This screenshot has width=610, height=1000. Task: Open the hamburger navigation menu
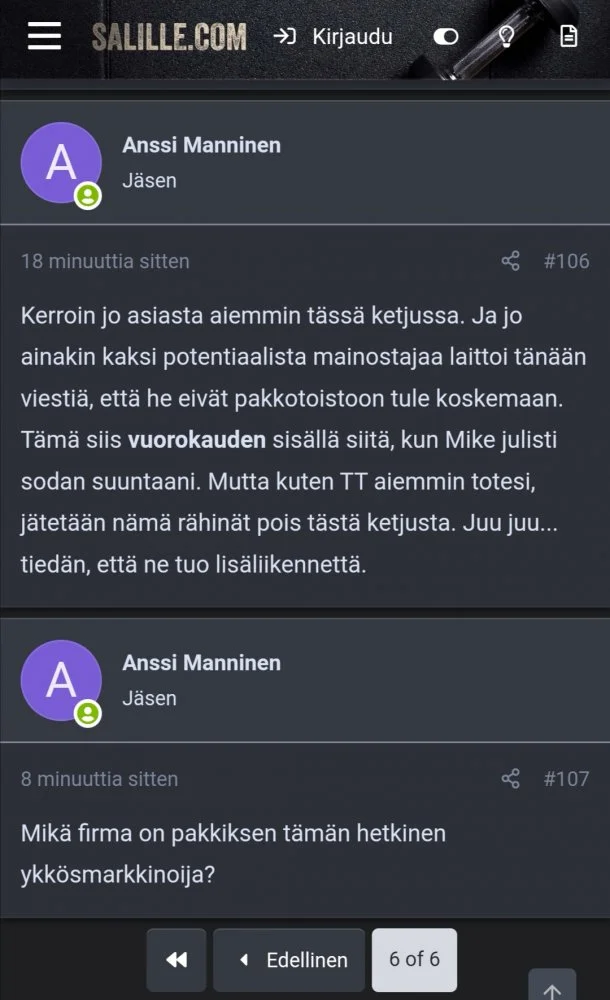(x=44, y=37)
